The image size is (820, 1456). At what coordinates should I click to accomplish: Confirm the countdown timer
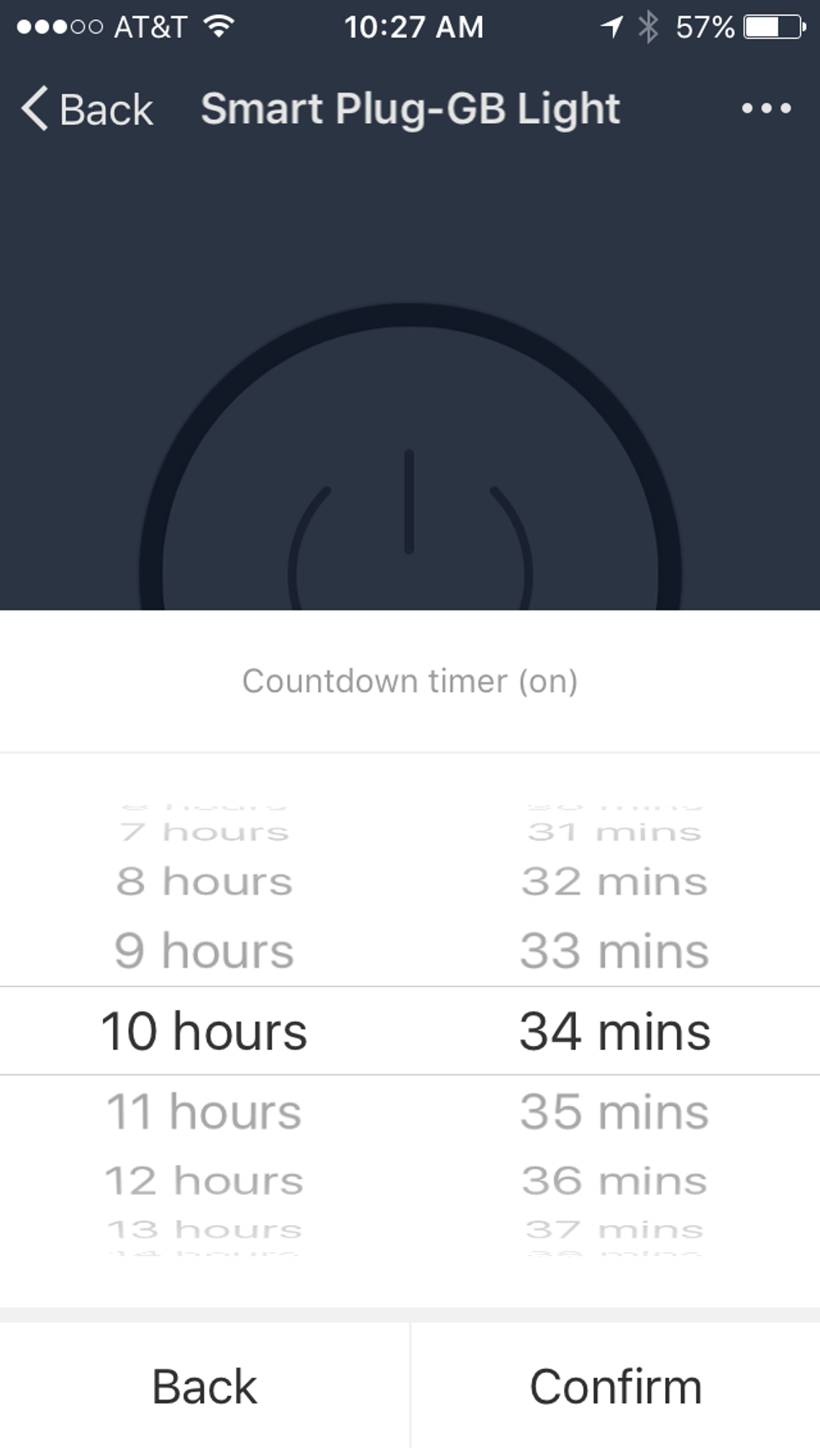615,1387
